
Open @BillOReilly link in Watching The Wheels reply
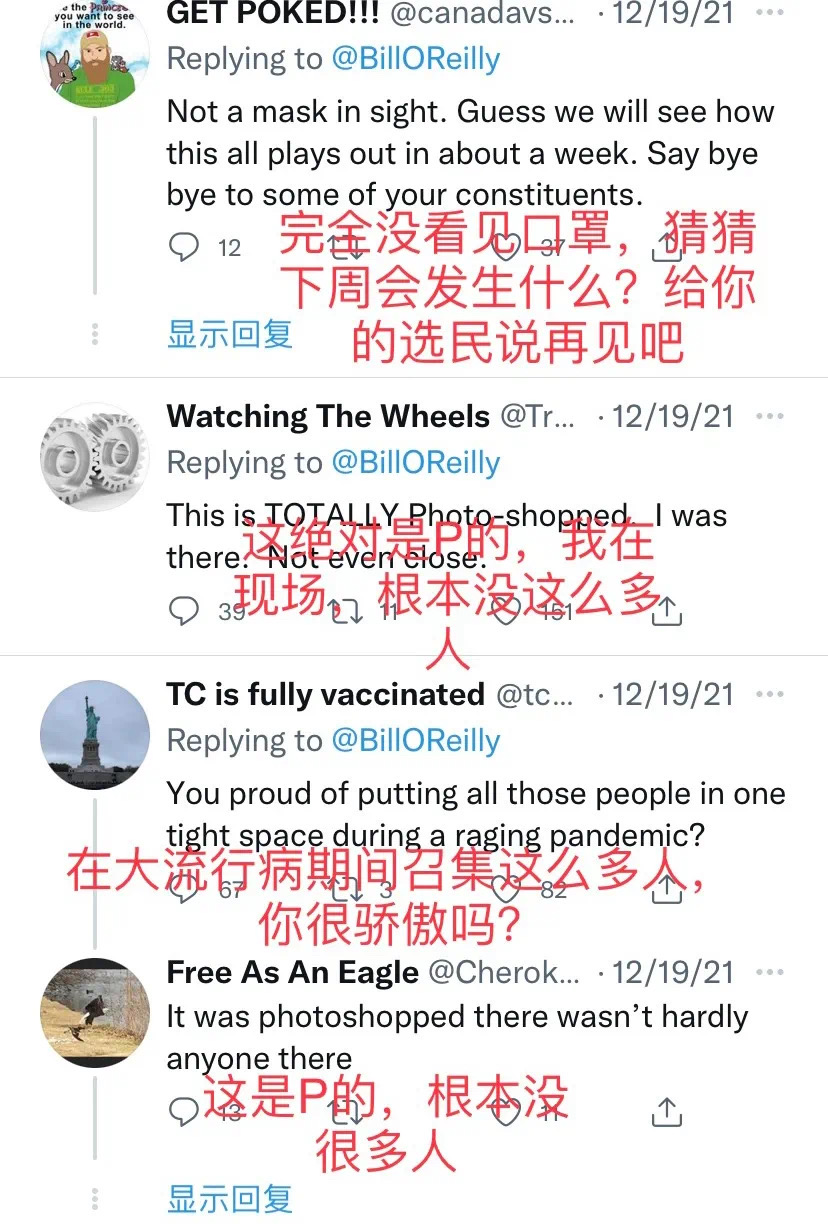click(x=416, y=463)
